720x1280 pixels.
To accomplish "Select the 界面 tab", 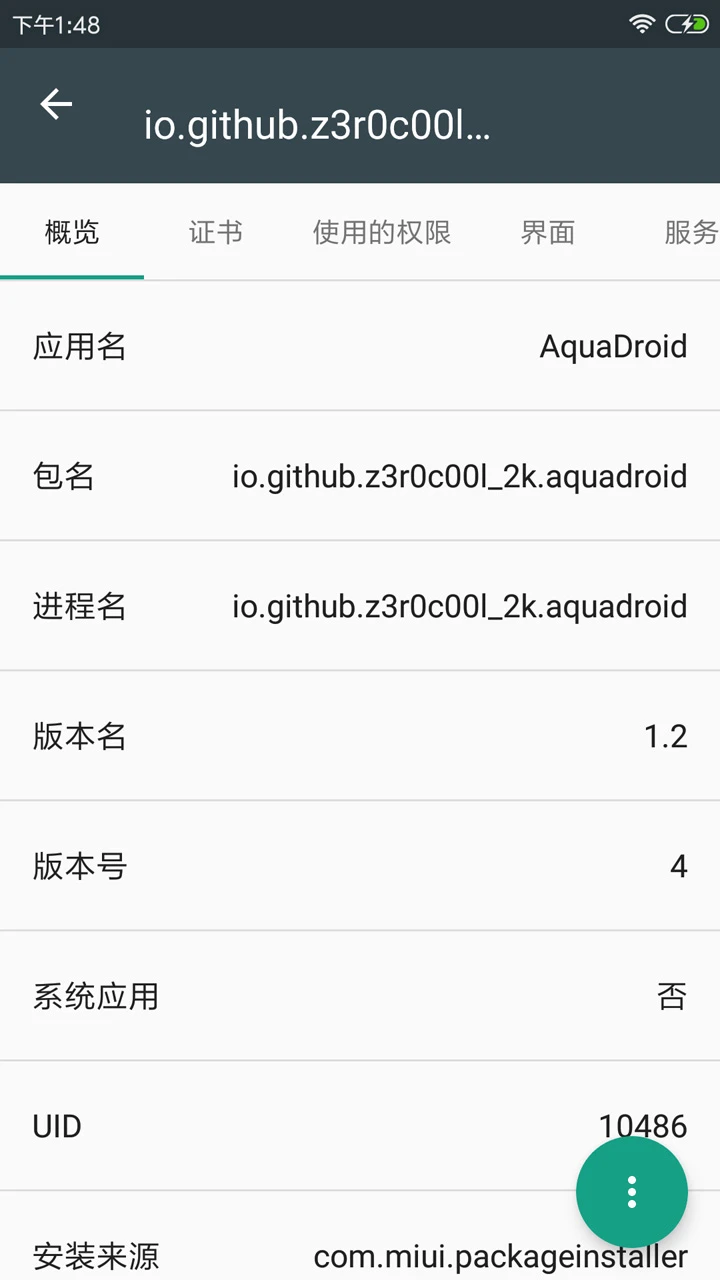I will tap(547, 232).
